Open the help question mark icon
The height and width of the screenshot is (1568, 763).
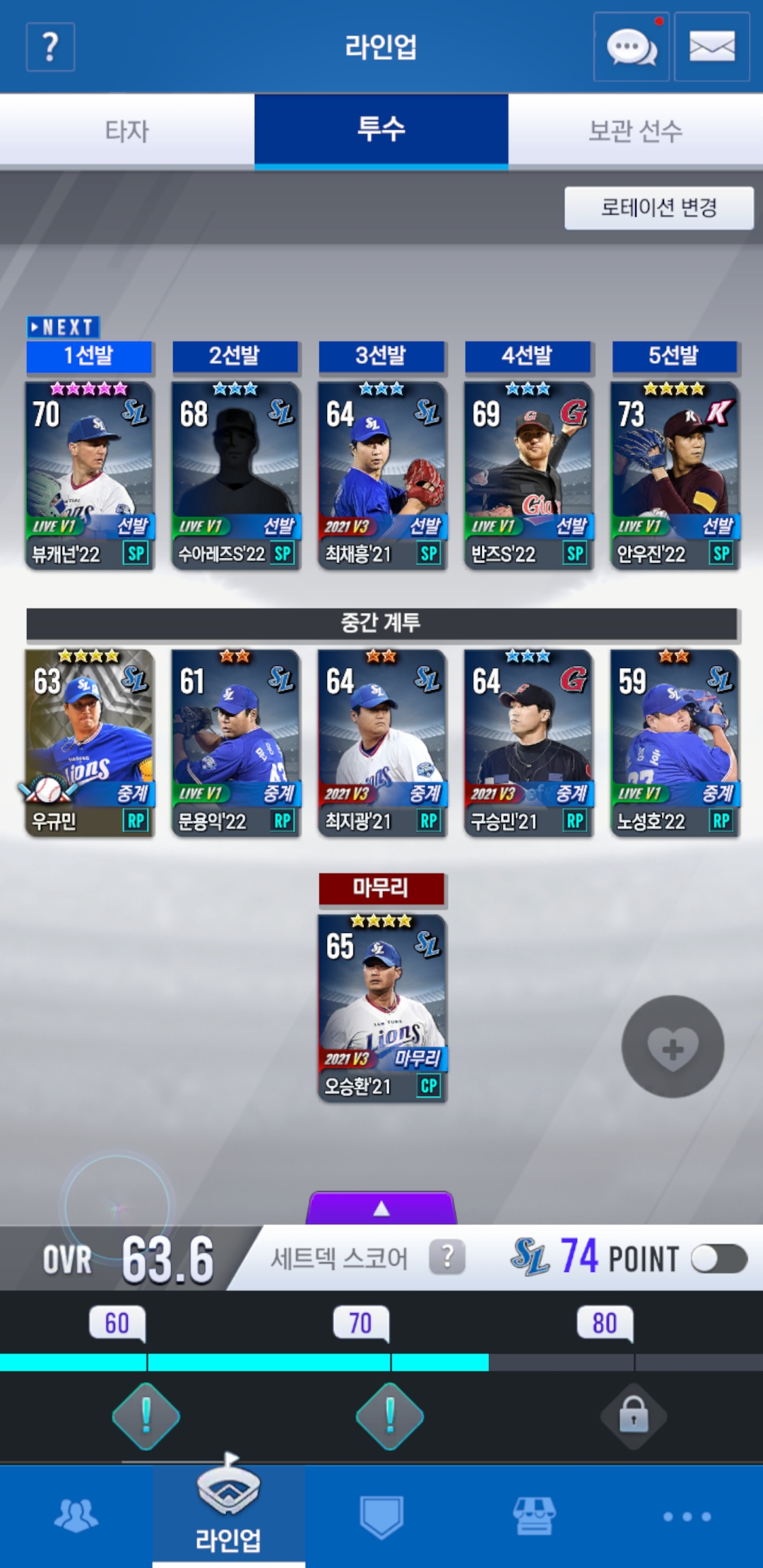[x=50, y=47]
